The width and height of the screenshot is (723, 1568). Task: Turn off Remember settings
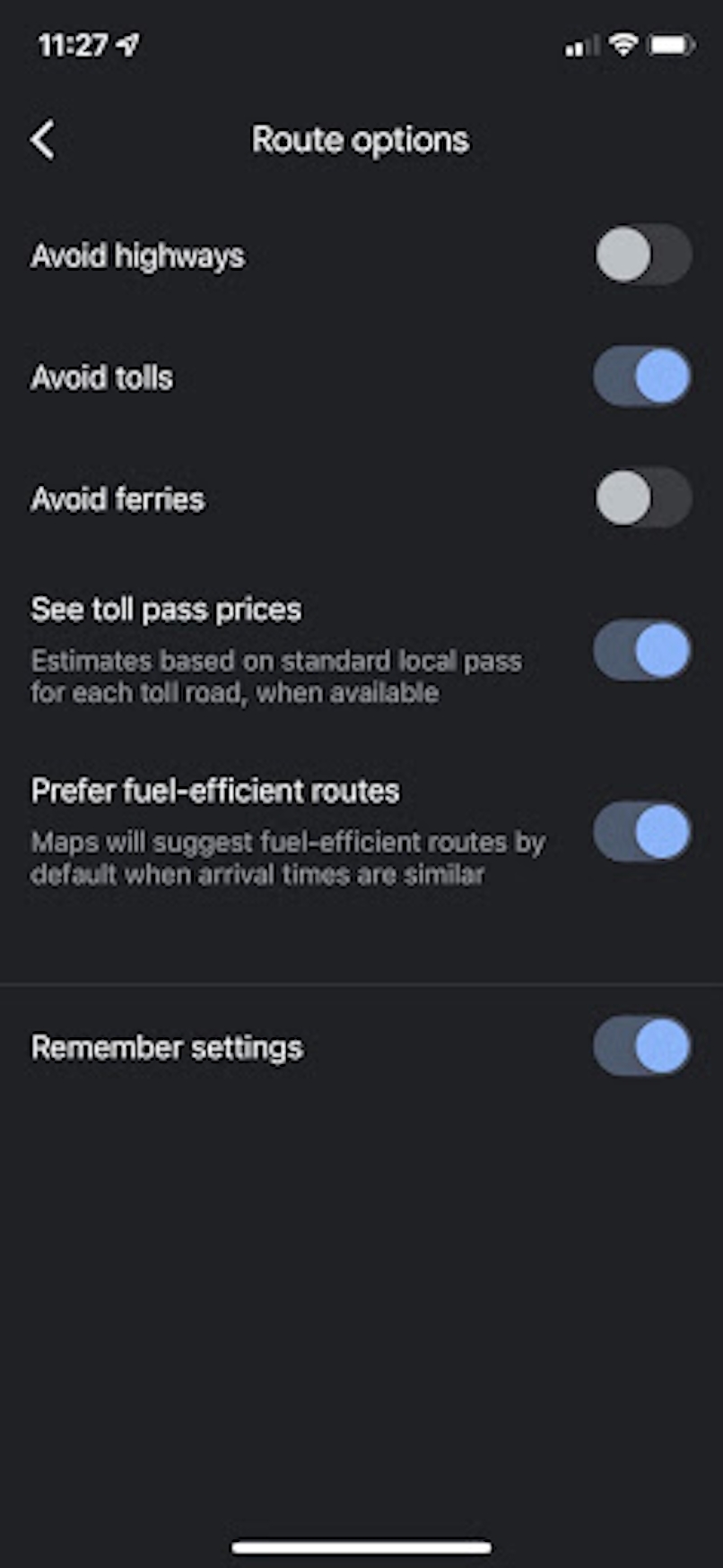coord(642,1046)
